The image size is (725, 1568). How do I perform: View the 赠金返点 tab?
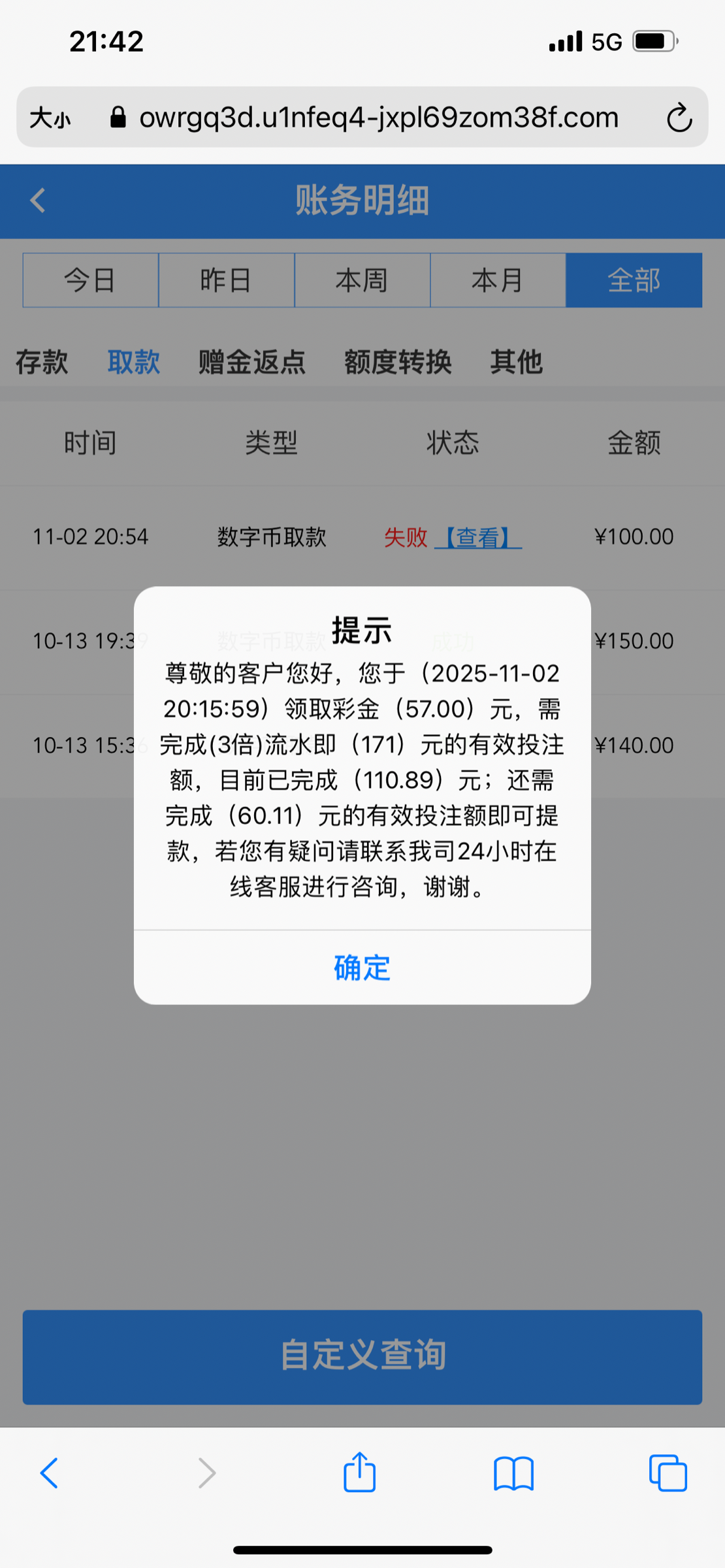(x=252, y=361)
